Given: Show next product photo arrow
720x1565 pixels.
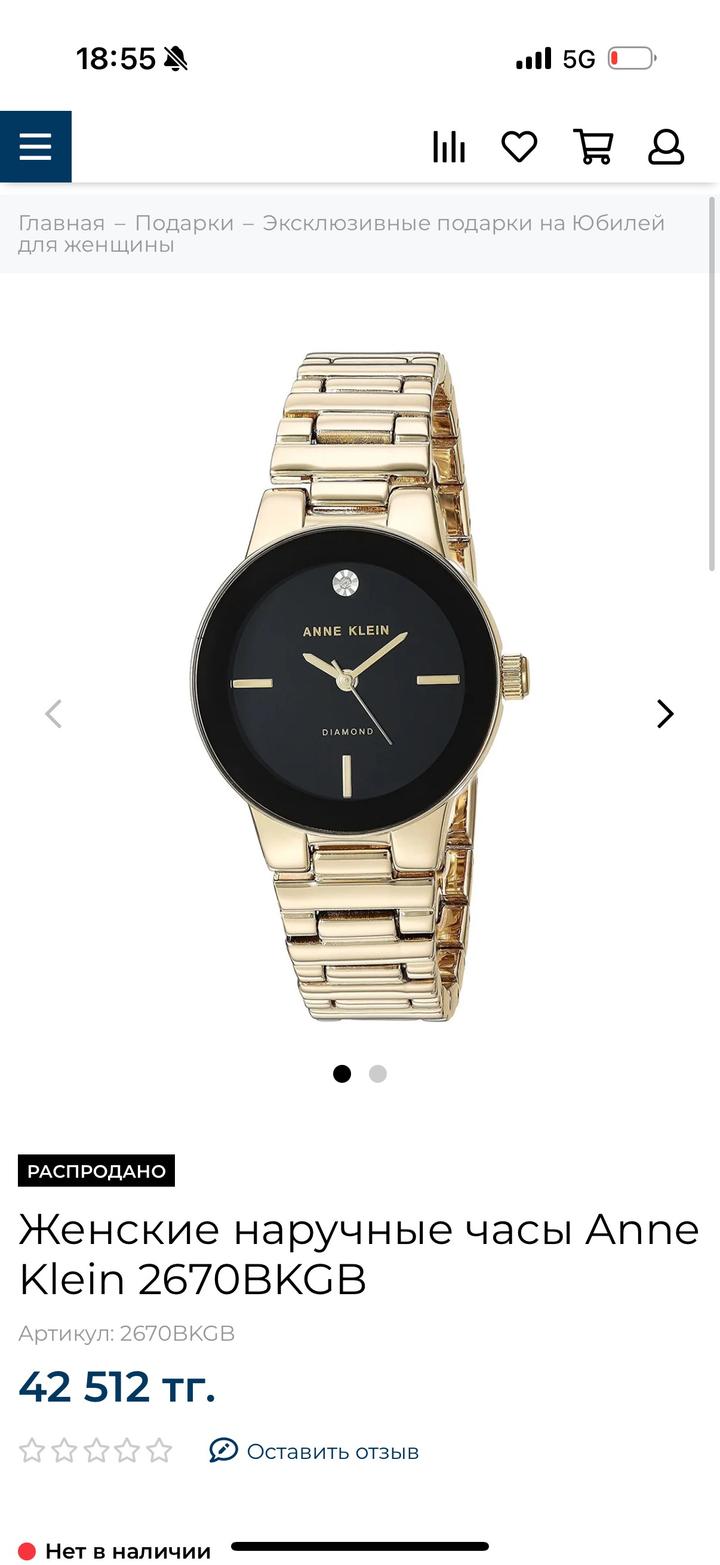Looking at the screenshot, I should click(665, 713).
